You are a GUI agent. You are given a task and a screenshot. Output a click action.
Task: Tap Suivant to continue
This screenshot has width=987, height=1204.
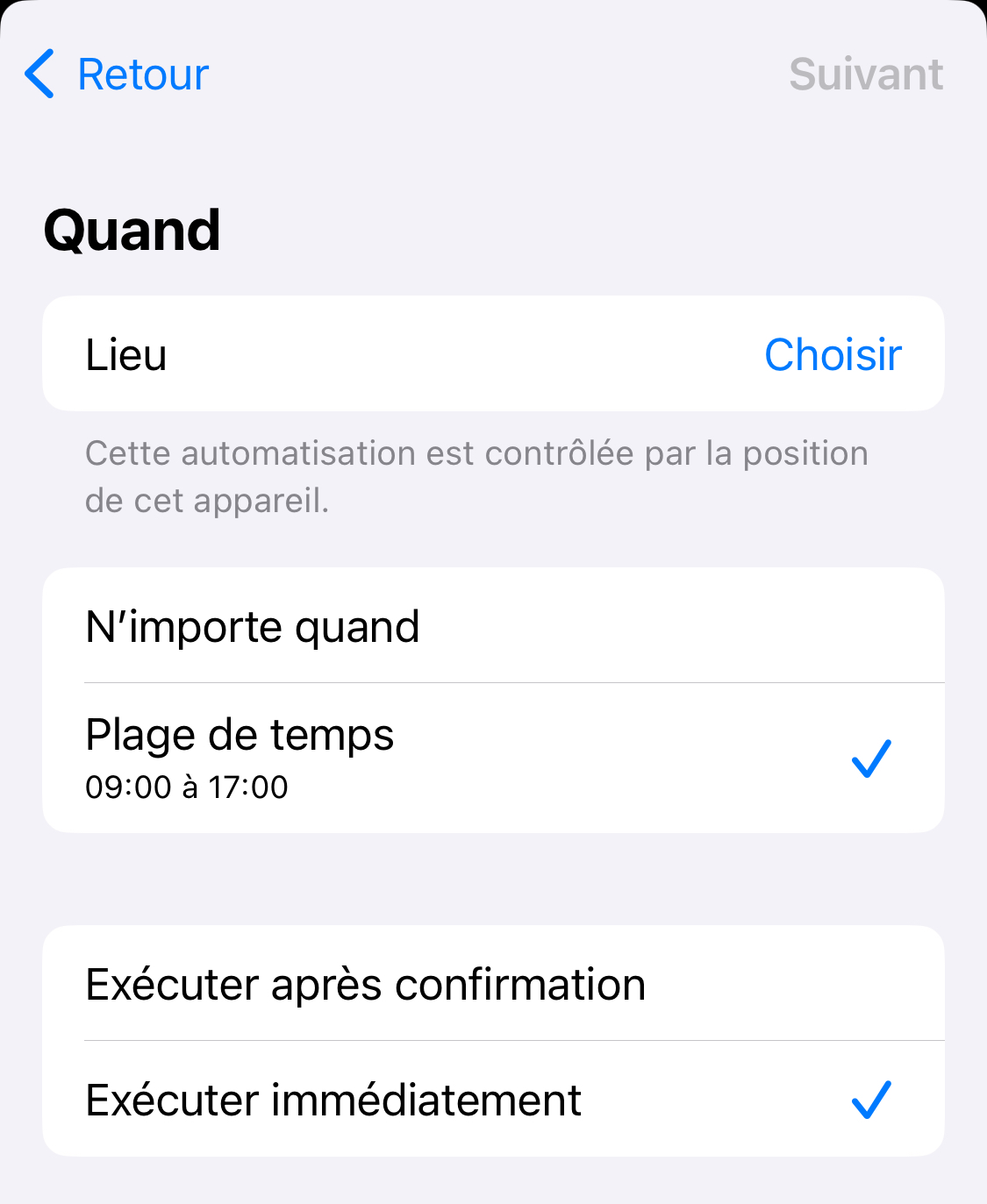coord(865,75)
